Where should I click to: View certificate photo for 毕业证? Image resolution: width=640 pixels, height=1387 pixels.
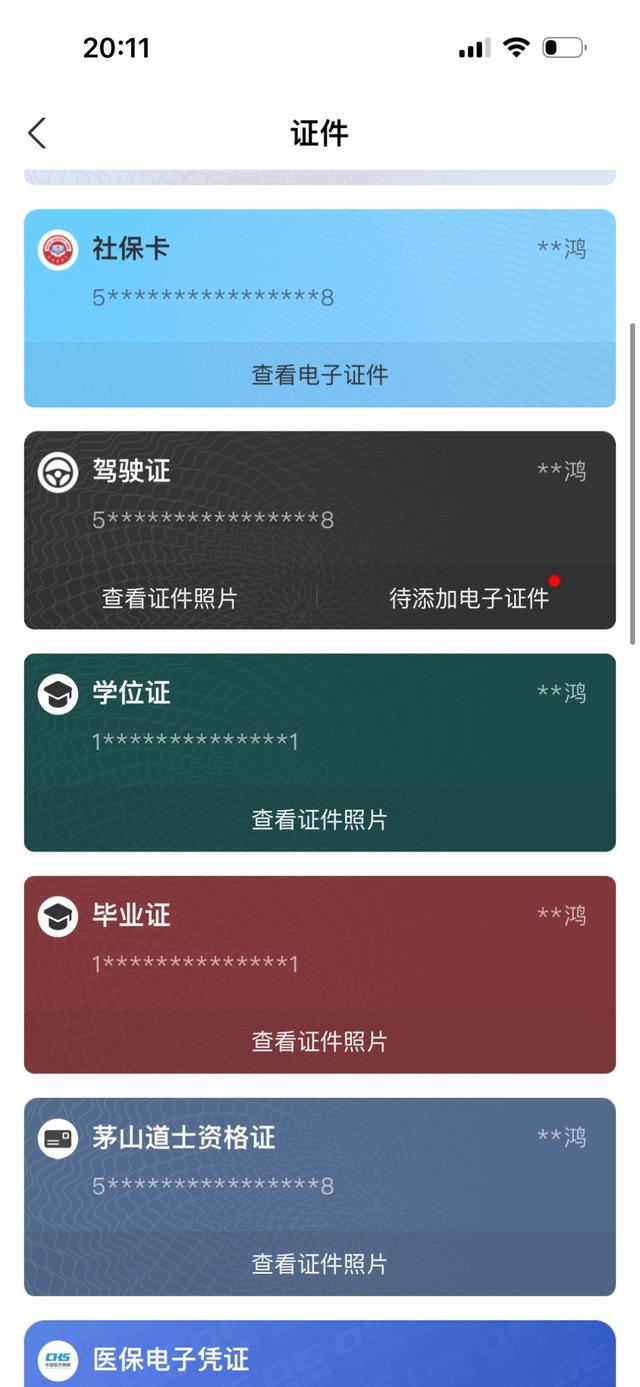(319, 1042)
